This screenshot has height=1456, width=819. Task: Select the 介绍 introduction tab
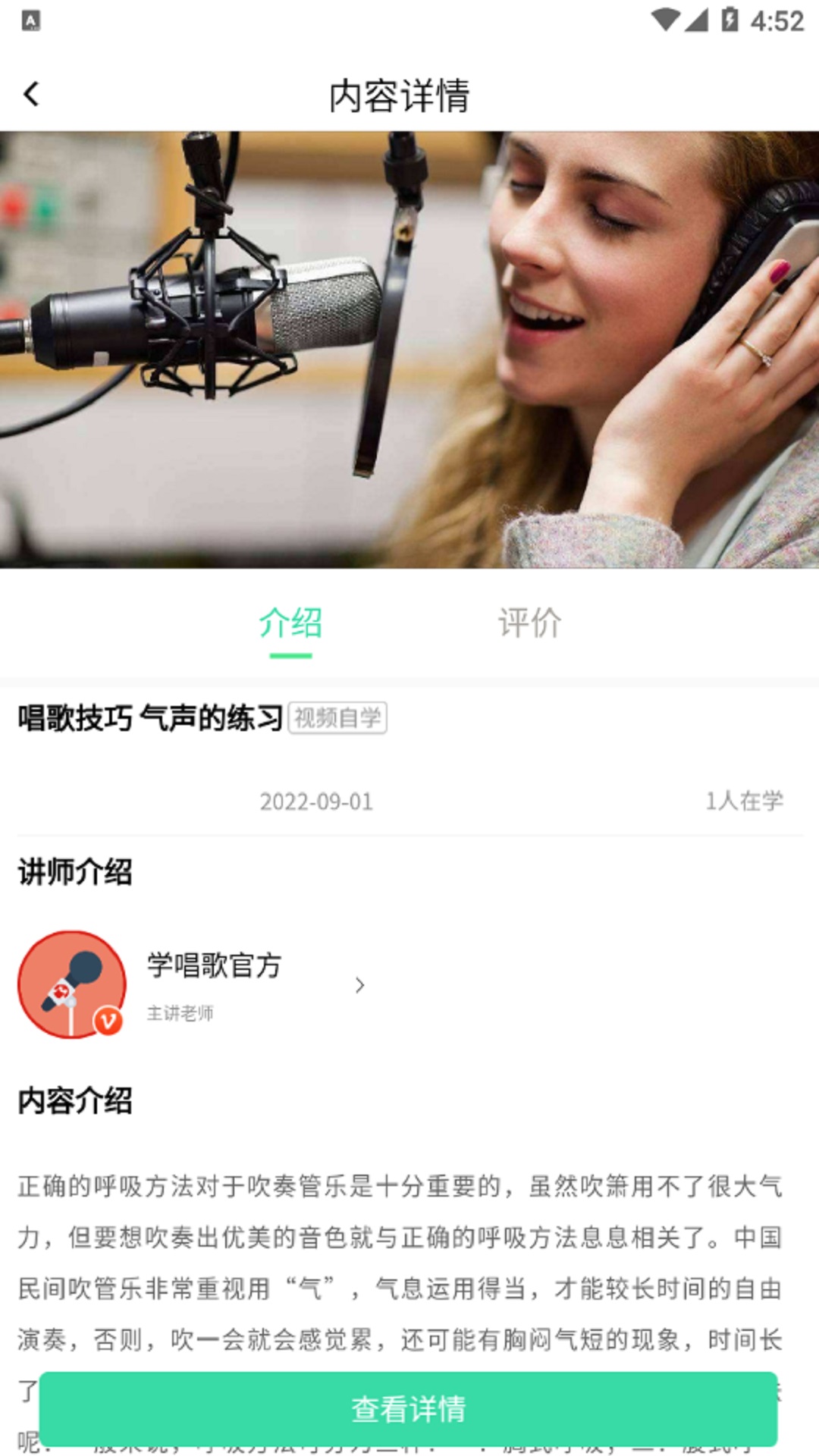pos(292,623)
